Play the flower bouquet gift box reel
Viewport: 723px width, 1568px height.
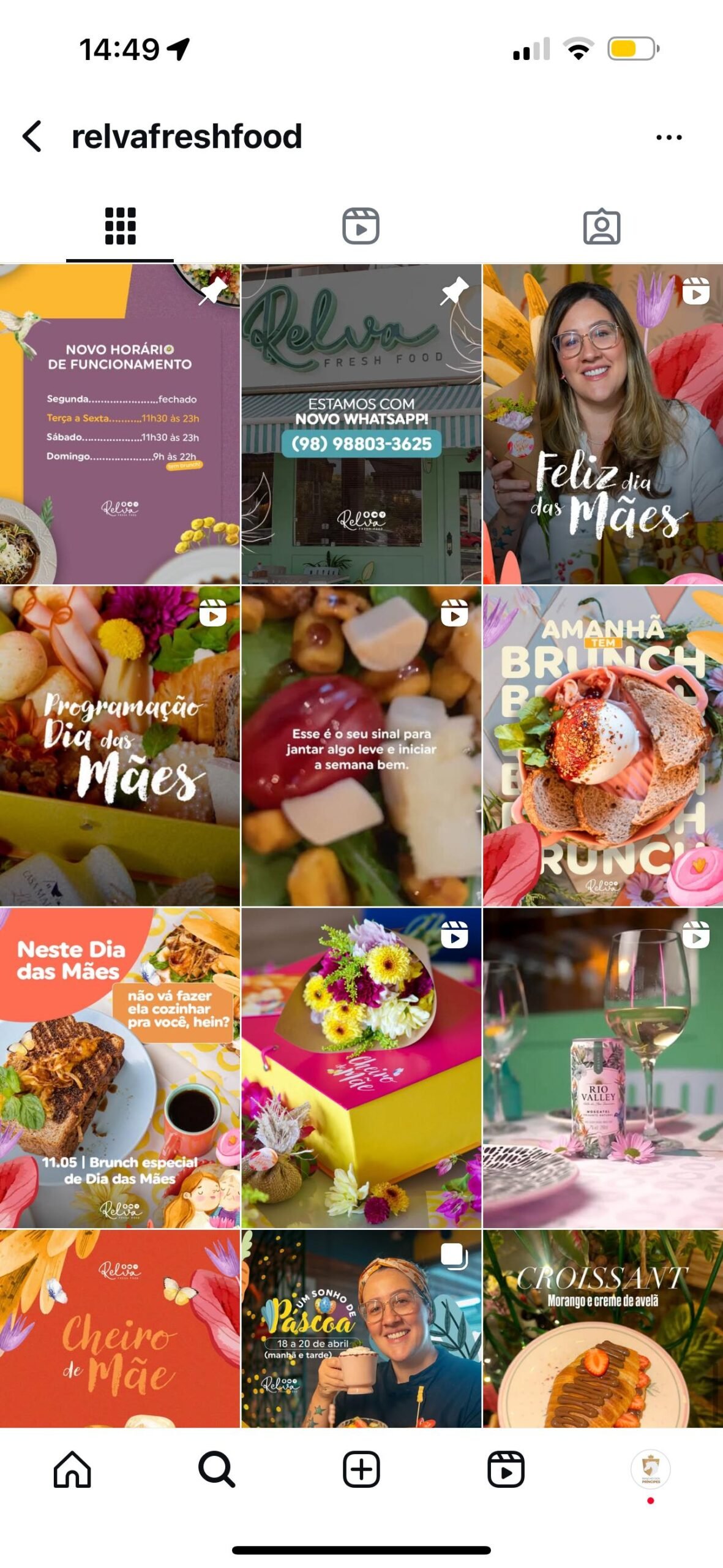[x=361, y=1068]
